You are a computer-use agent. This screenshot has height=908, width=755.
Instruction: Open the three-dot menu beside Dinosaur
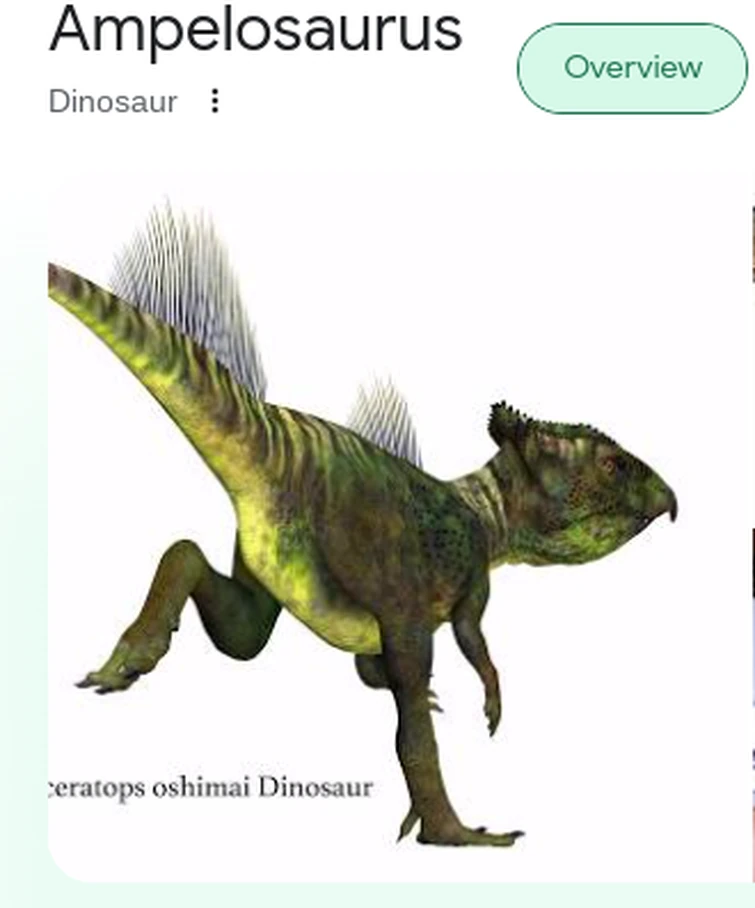point(215,101)
